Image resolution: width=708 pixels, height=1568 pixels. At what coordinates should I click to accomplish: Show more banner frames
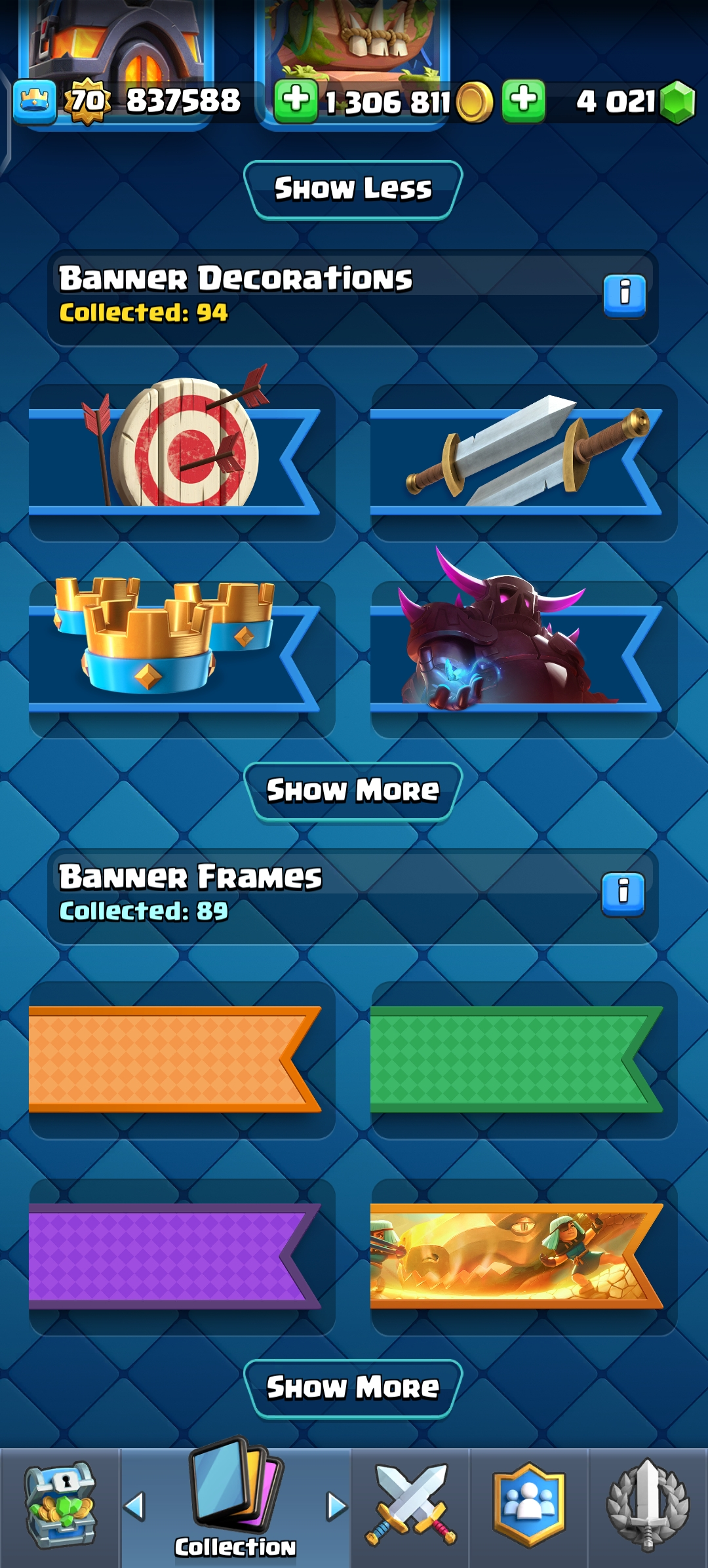point(353,1388)
